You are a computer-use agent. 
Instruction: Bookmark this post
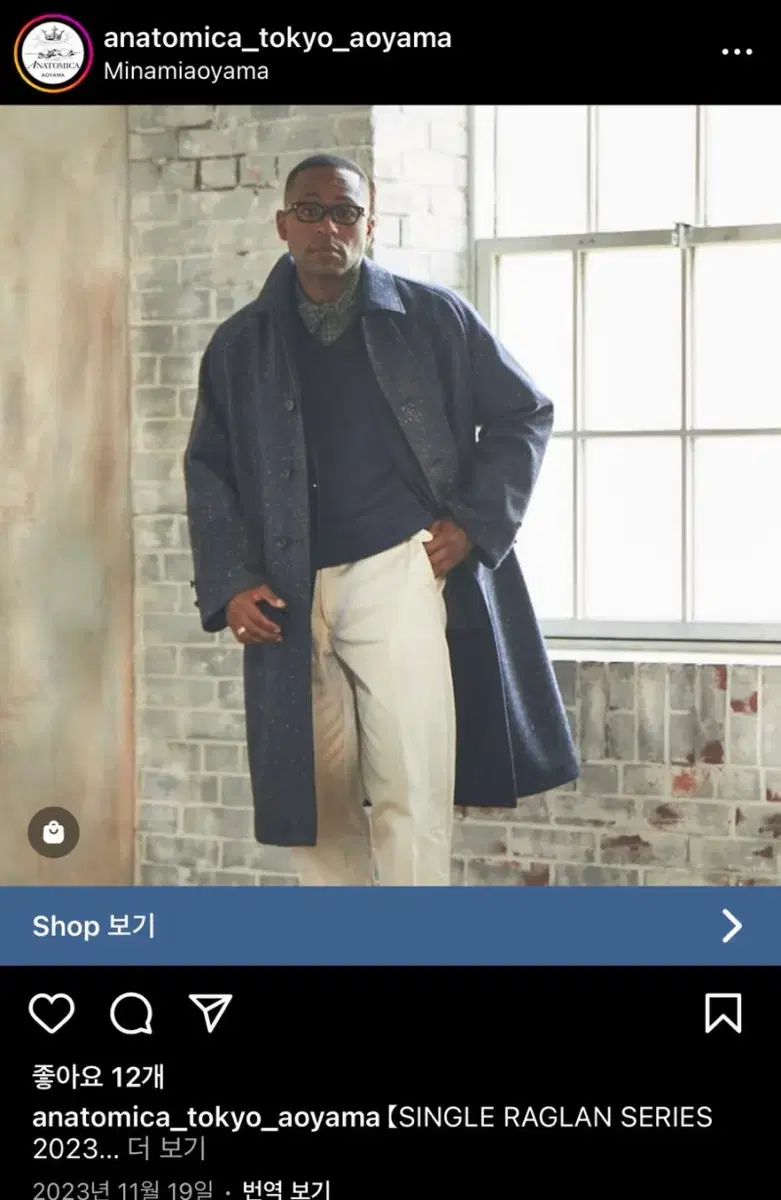722,1013
